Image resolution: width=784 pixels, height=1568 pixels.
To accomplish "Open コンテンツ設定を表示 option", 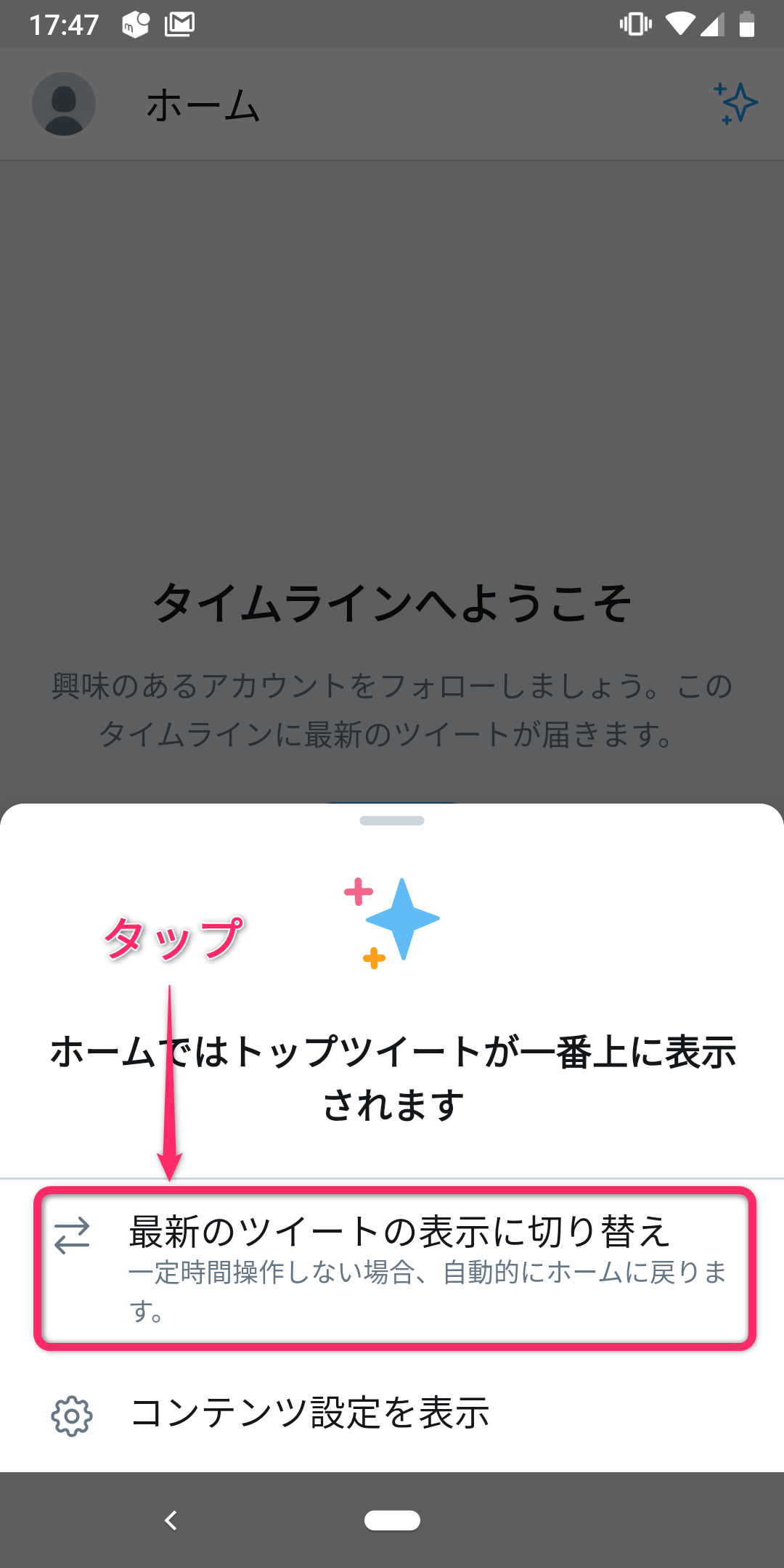I will click(x=311, y=1414).
